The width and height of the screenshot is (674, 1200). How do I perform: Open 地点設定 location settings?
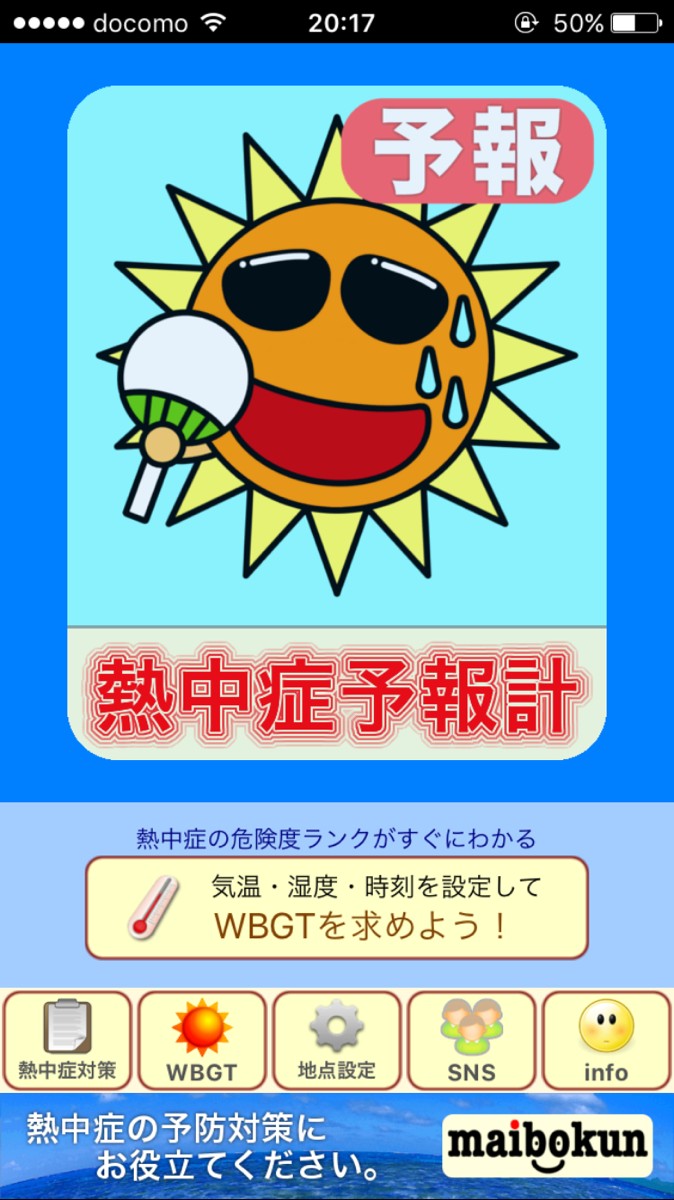tap(337, 1040)
